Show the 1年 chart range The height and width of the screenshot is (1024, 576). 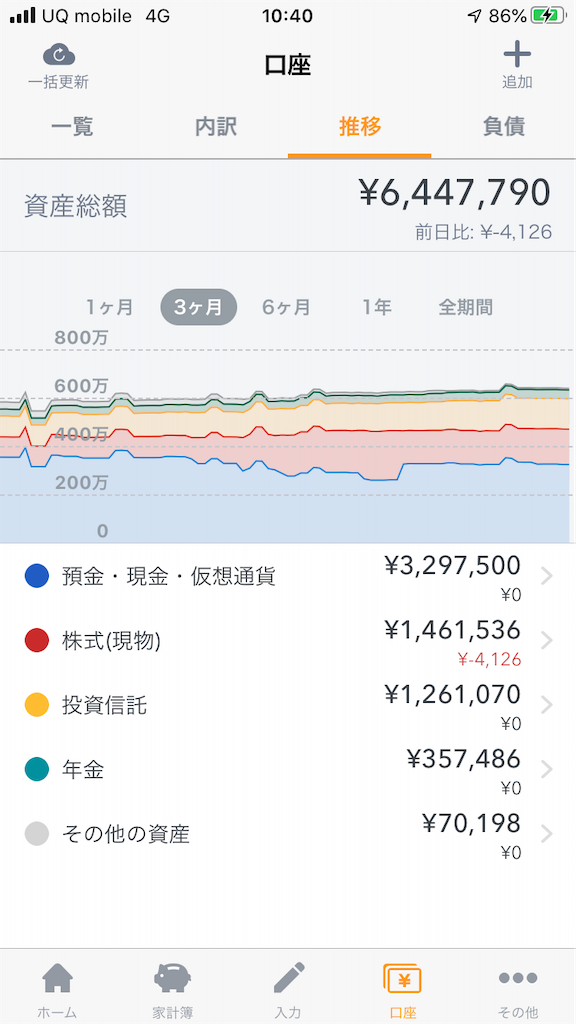click(x=377, y=307)
